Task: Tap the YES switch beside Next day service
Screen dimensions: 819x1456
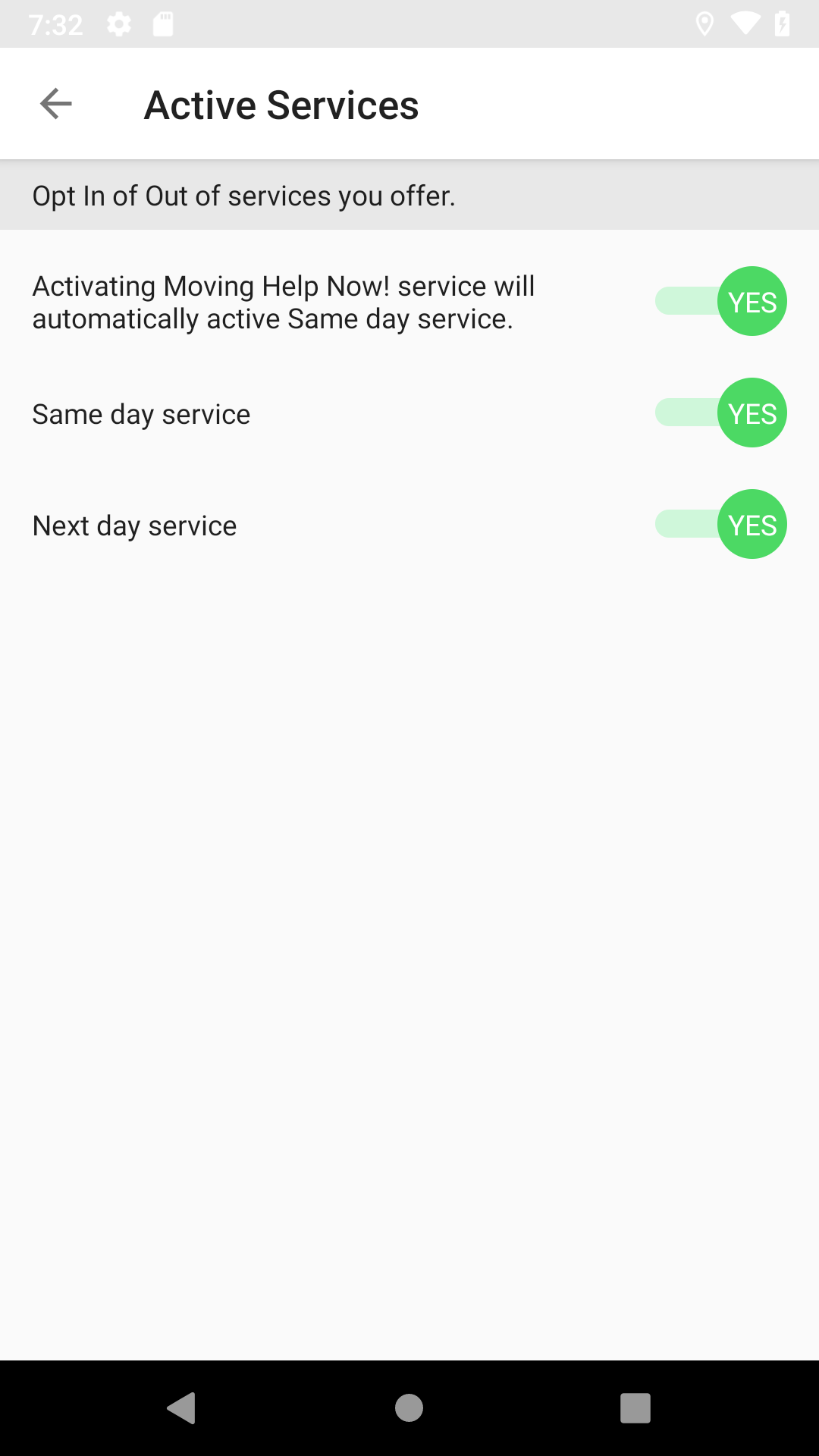Action: click(x=752, y=524)
